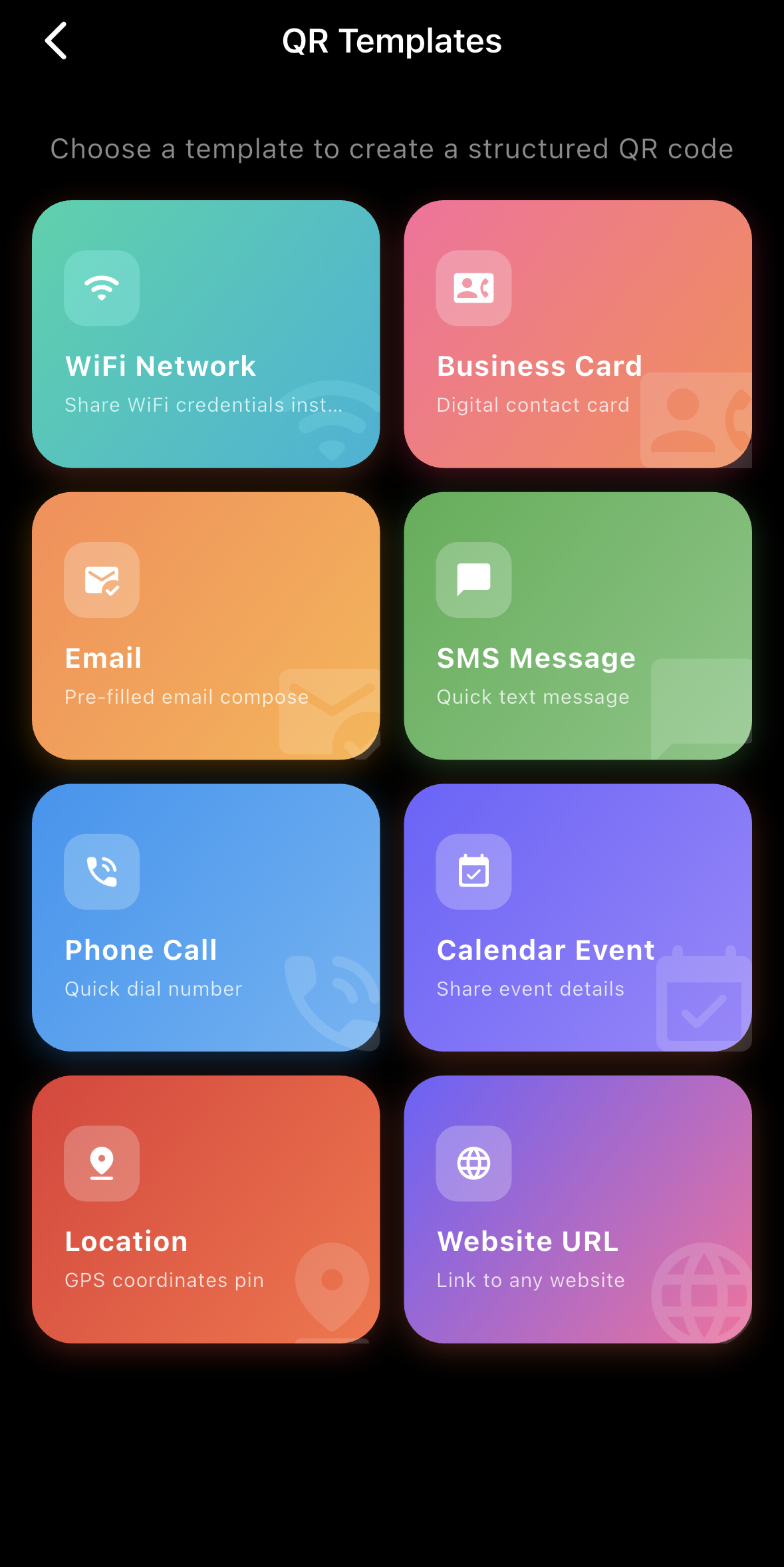Select the SMS Message speech bubble icon
This screenshot has width=784, height=1567.
coord(473,579)
